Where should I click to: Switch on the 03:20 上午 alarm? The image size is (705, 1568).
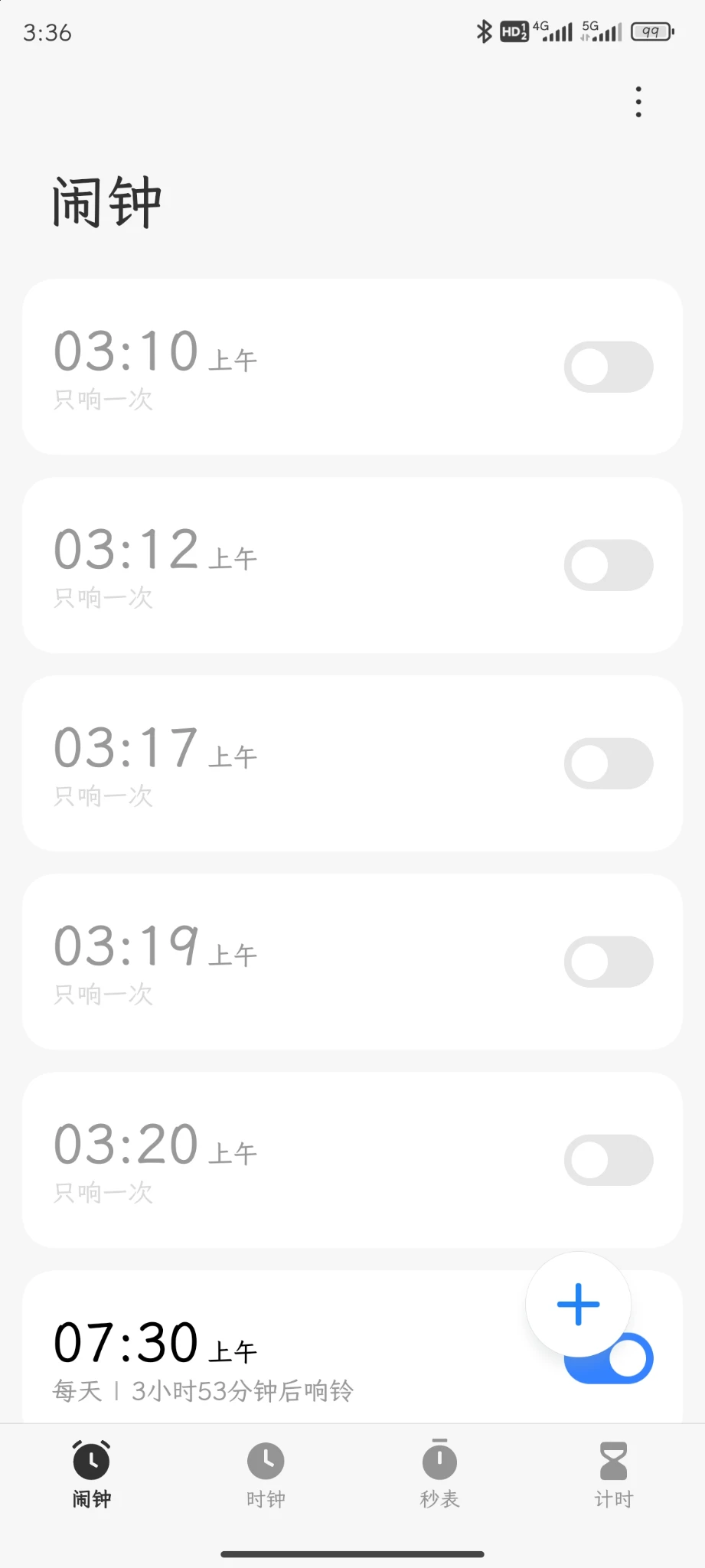pyautogui.click(x=609, y=1160)
